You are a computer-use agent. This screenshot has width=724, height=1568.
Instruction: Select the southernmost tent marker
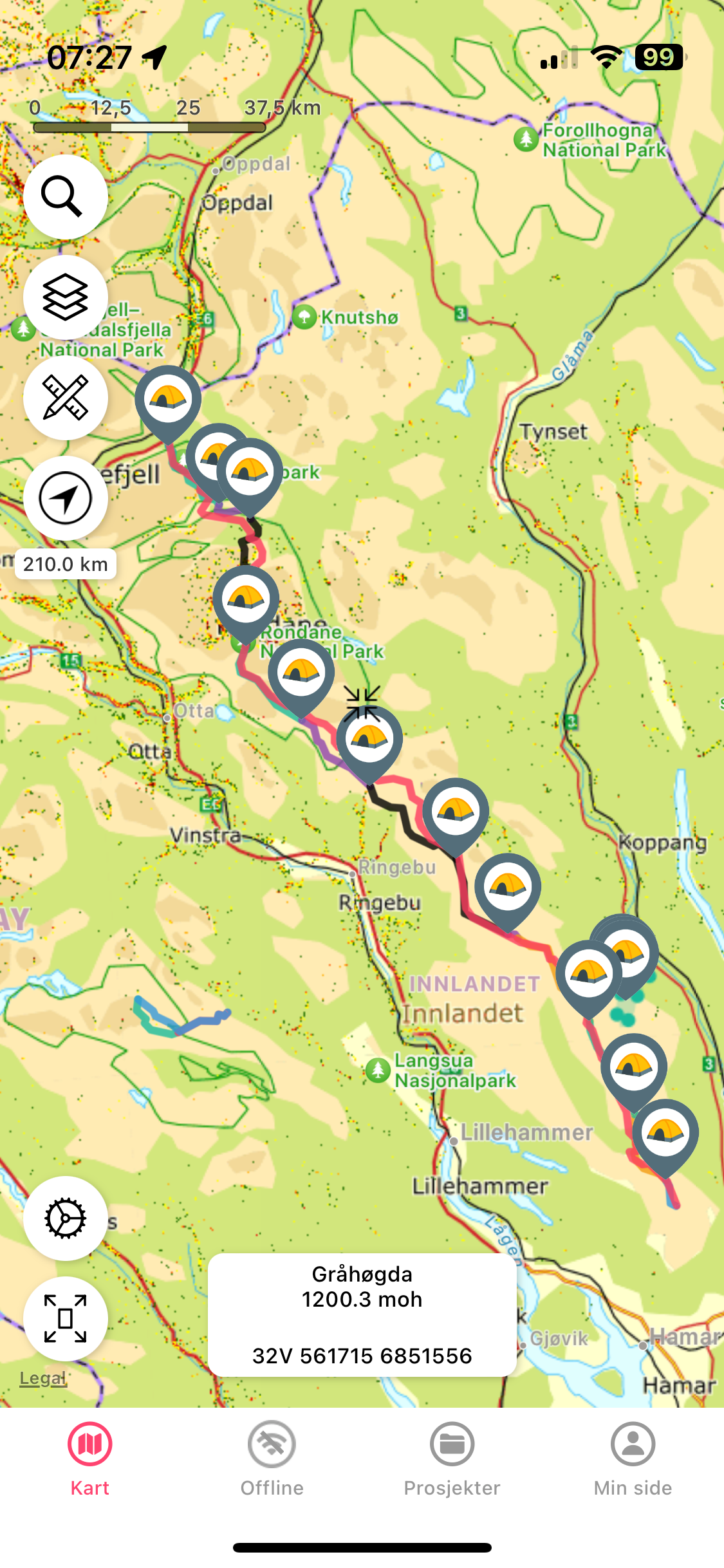coord(665,1132)
